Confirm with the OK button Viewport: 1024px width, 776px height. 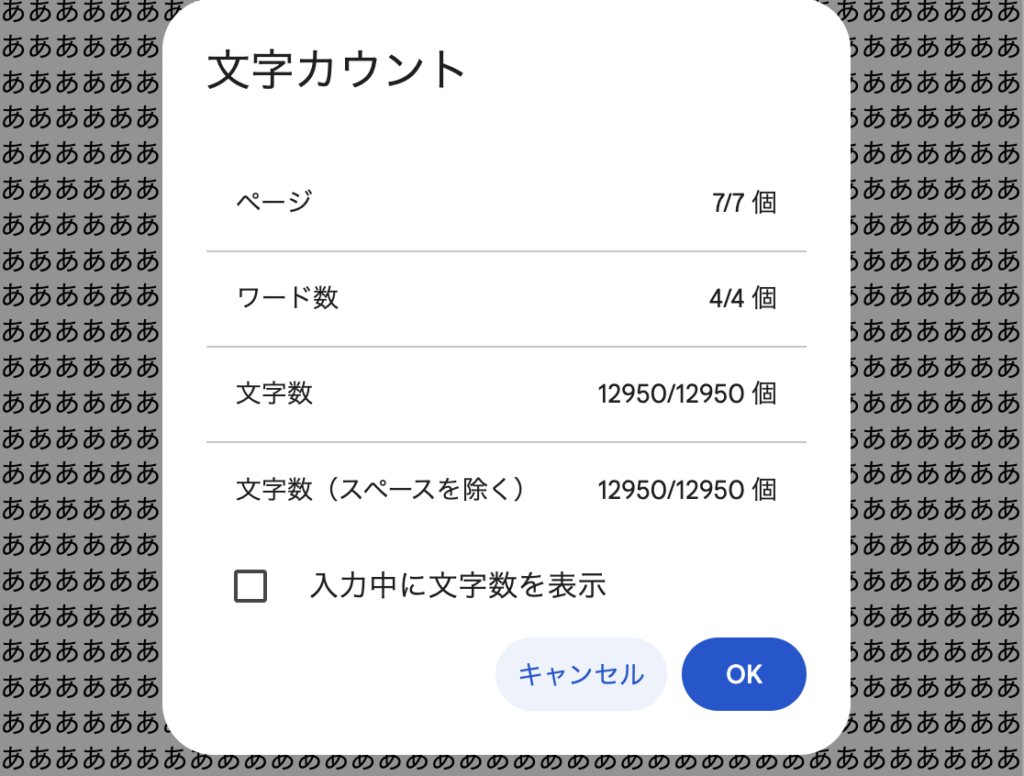(744, 674)
